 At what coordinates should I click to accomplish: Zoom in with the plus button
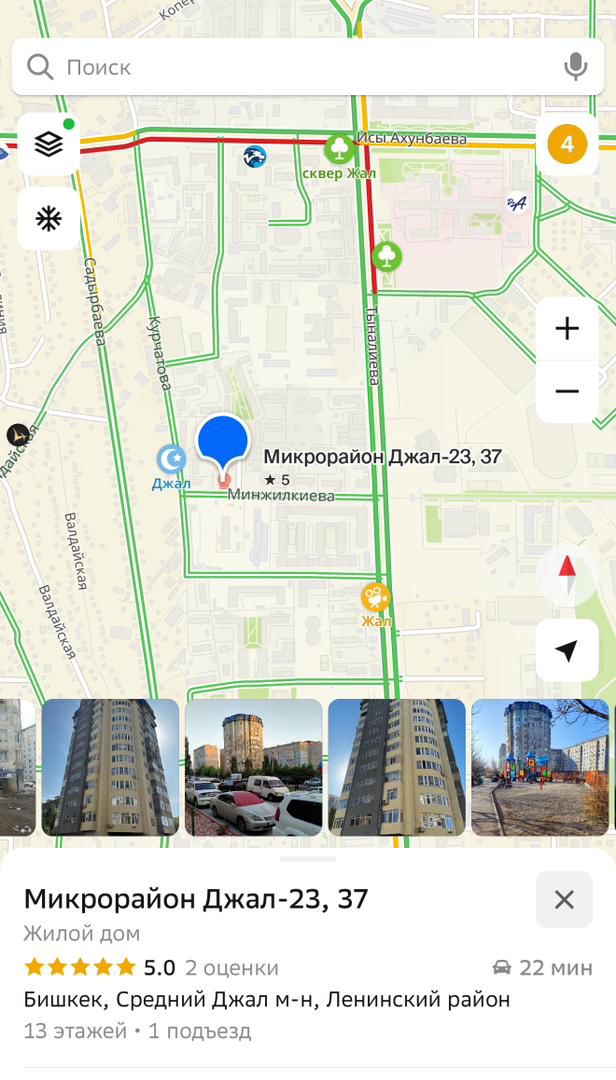point(567,328)
